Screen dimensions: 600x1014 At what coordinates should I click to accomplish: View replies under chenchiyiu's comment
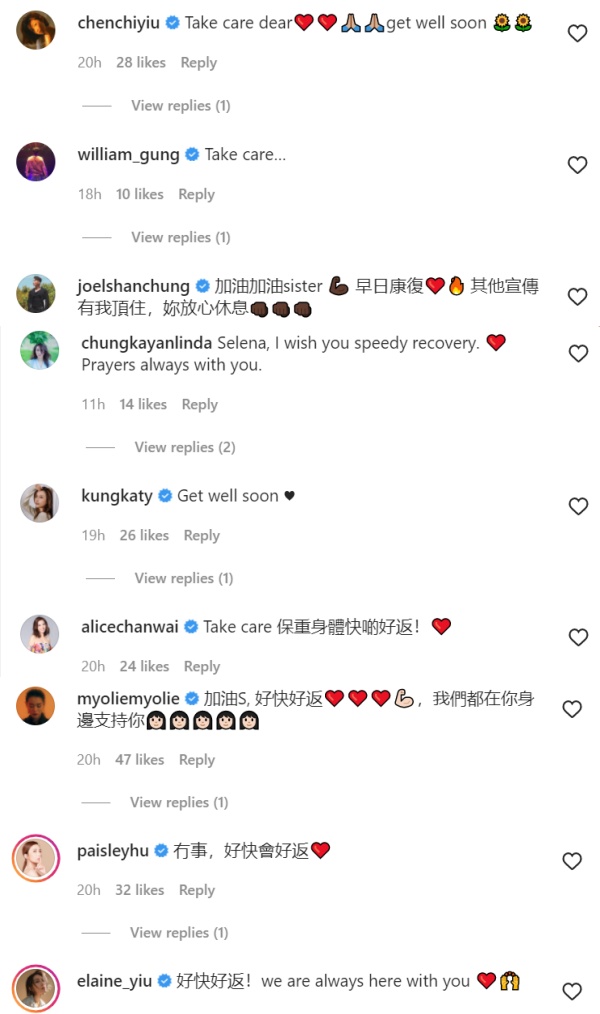tap(180, 105)
